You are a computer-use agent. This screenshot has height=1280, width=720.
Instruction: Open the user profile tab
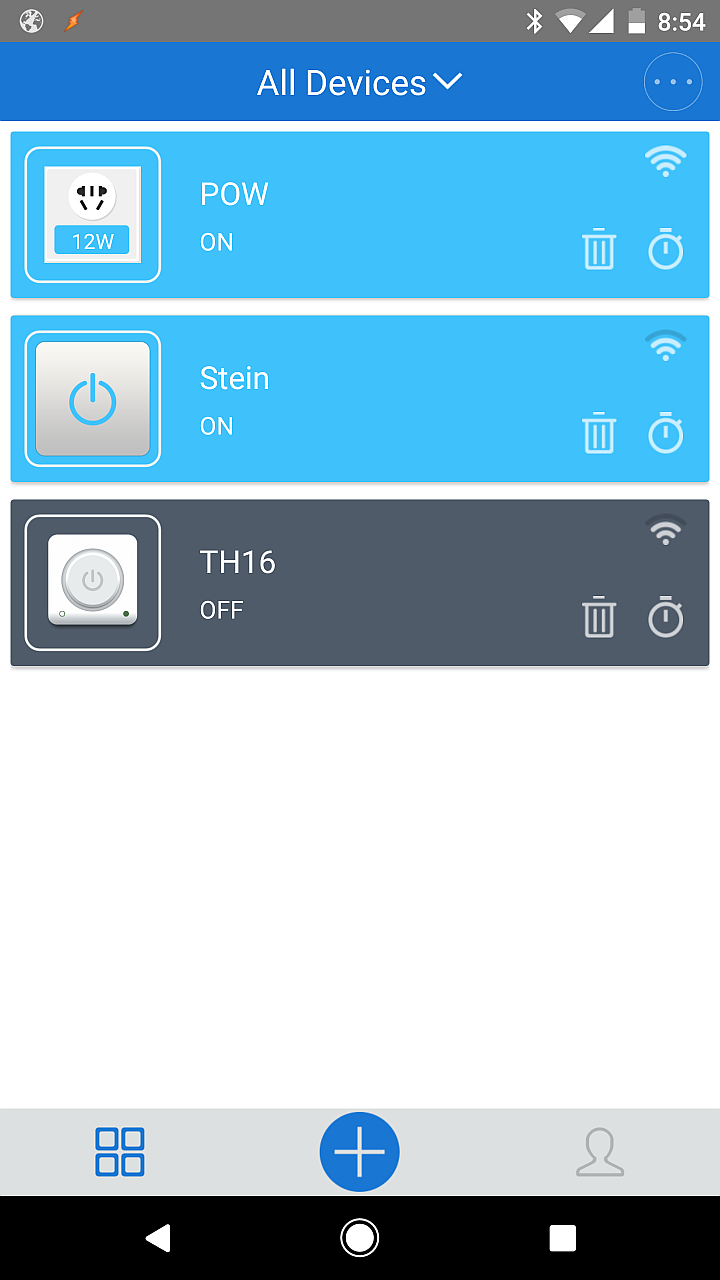600,1152
